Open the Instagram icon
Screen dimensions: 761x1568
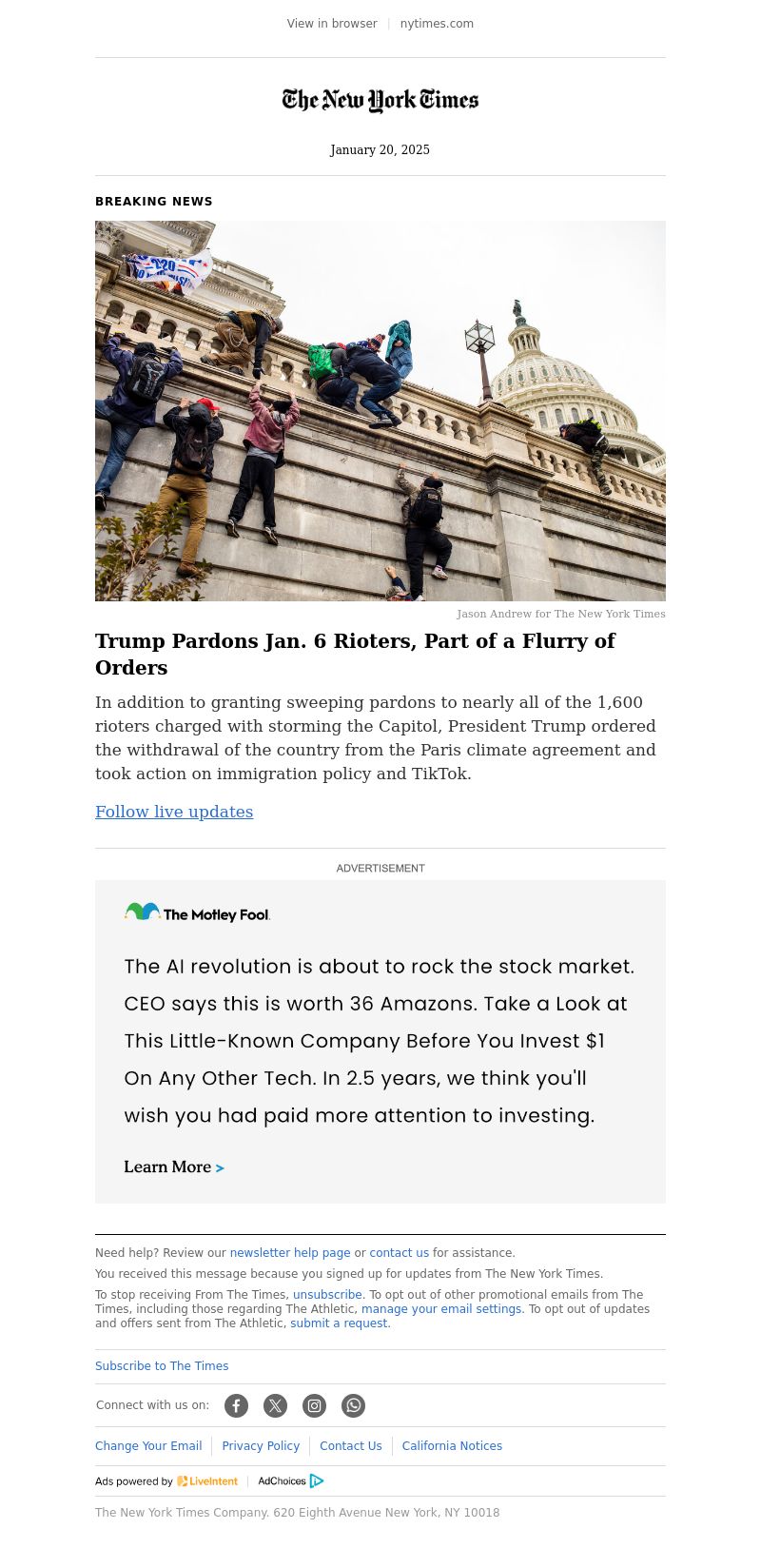point(314,1405)
